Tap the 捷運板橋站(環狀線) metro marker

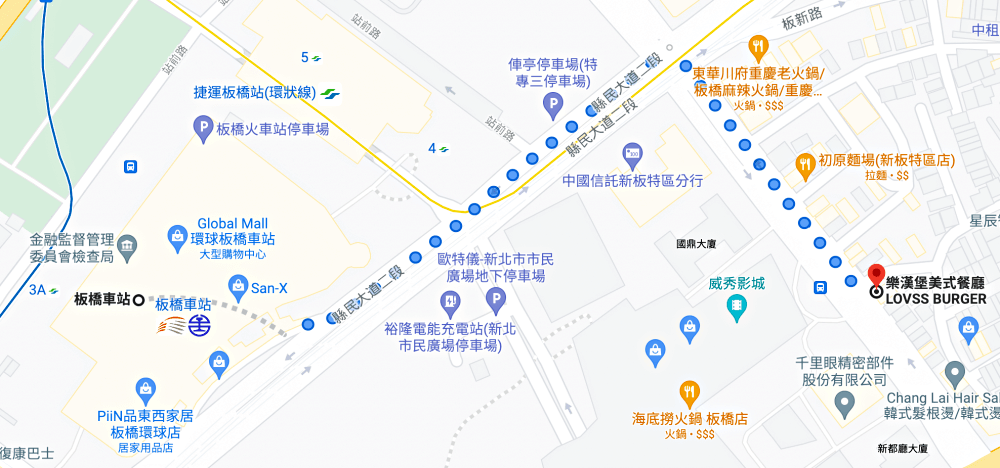[x=329, y=93]
